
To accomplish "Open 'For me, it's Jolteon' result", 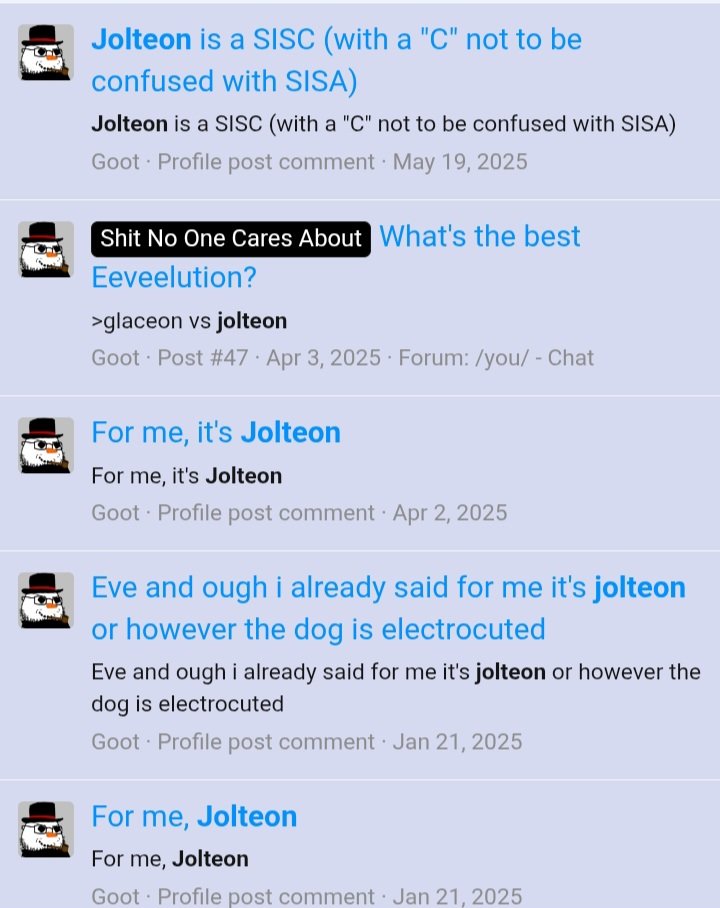I will 216,433.
